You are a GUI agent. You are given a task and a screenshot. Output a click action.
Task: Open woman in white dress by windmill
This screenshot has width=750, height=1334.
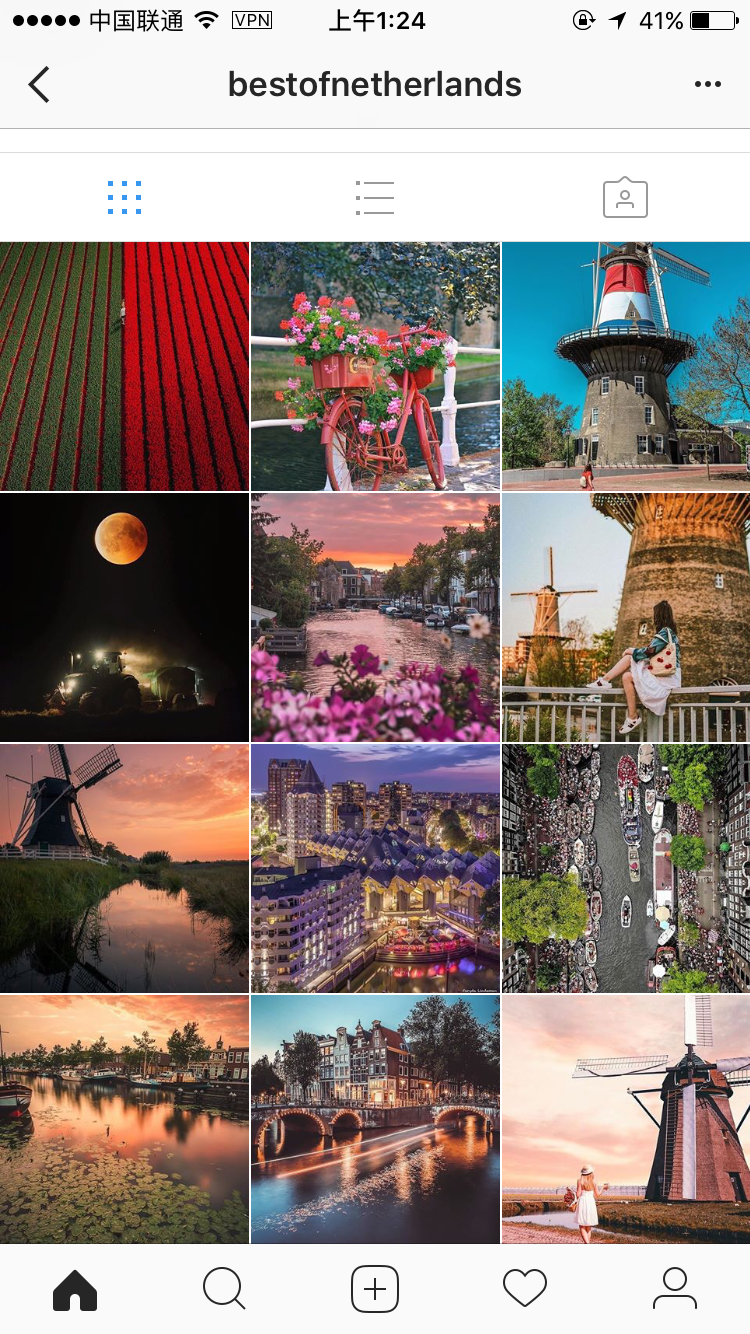(626, 1119)
